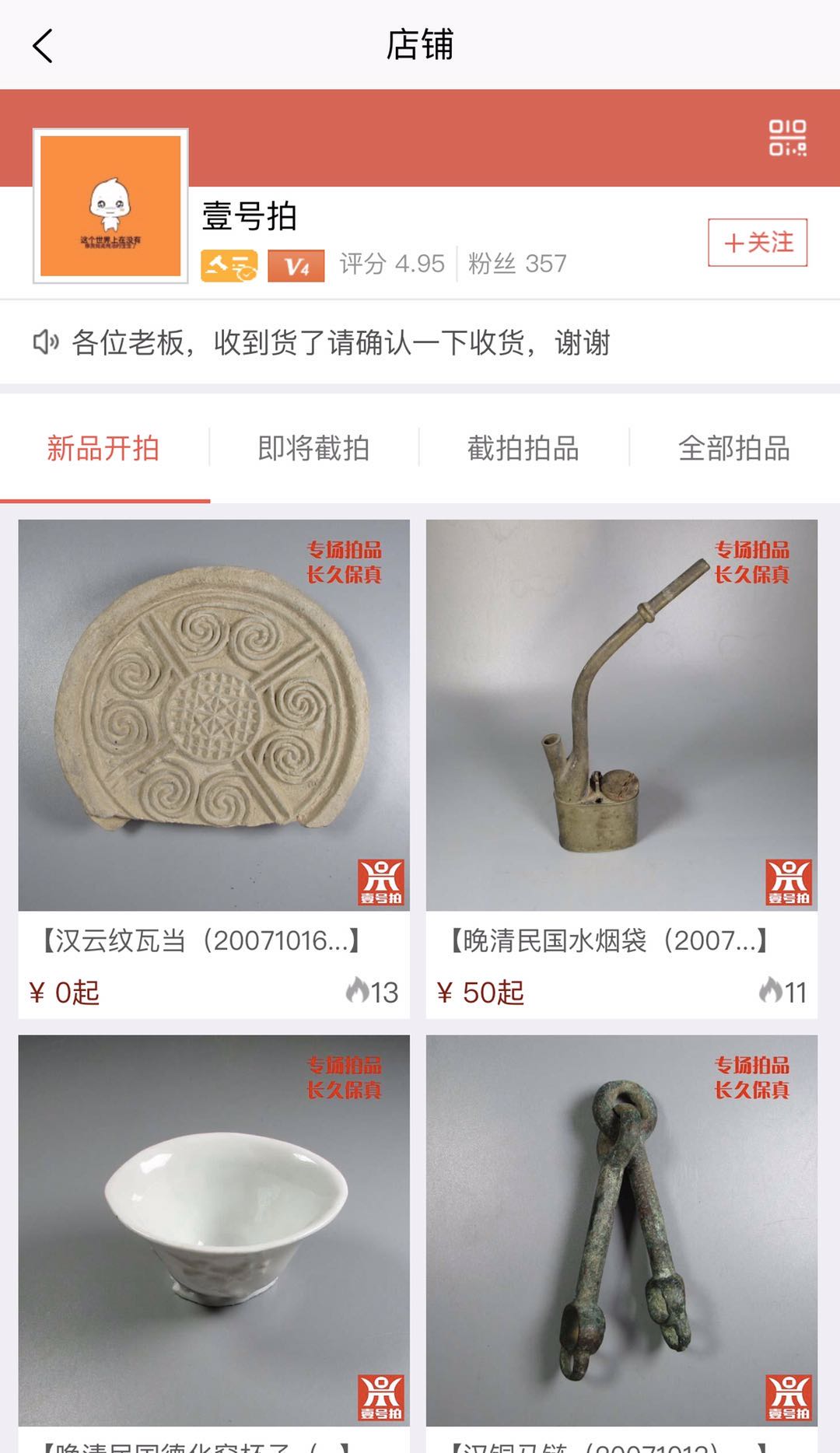Open the 汉云纹瓦当 auction item
This screenshot has width=840, height=1453.
(x=214, y=716)
